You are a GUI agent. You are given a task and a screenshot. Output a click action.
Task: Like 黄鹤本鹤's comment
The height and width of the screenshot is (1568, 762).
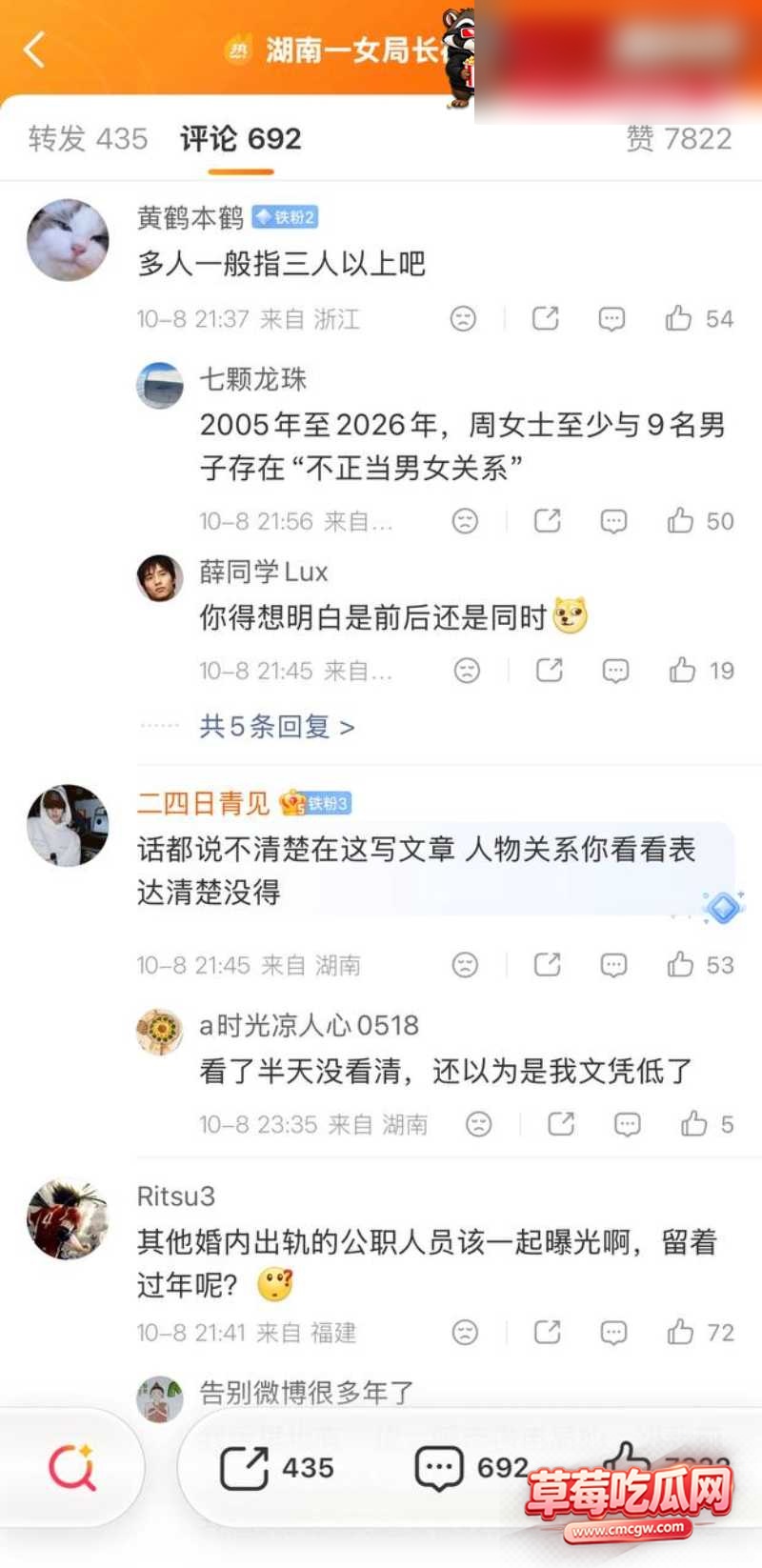(699, 318)
